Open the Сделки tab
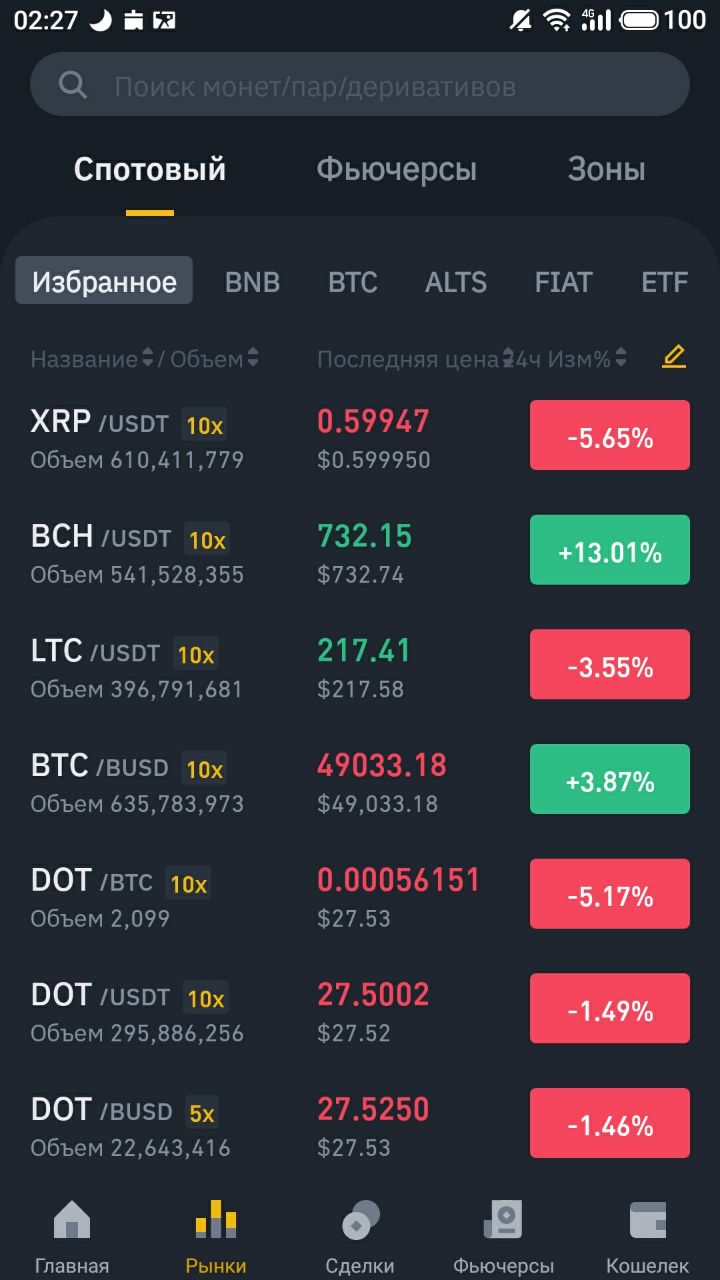 tap(360, 1238)
